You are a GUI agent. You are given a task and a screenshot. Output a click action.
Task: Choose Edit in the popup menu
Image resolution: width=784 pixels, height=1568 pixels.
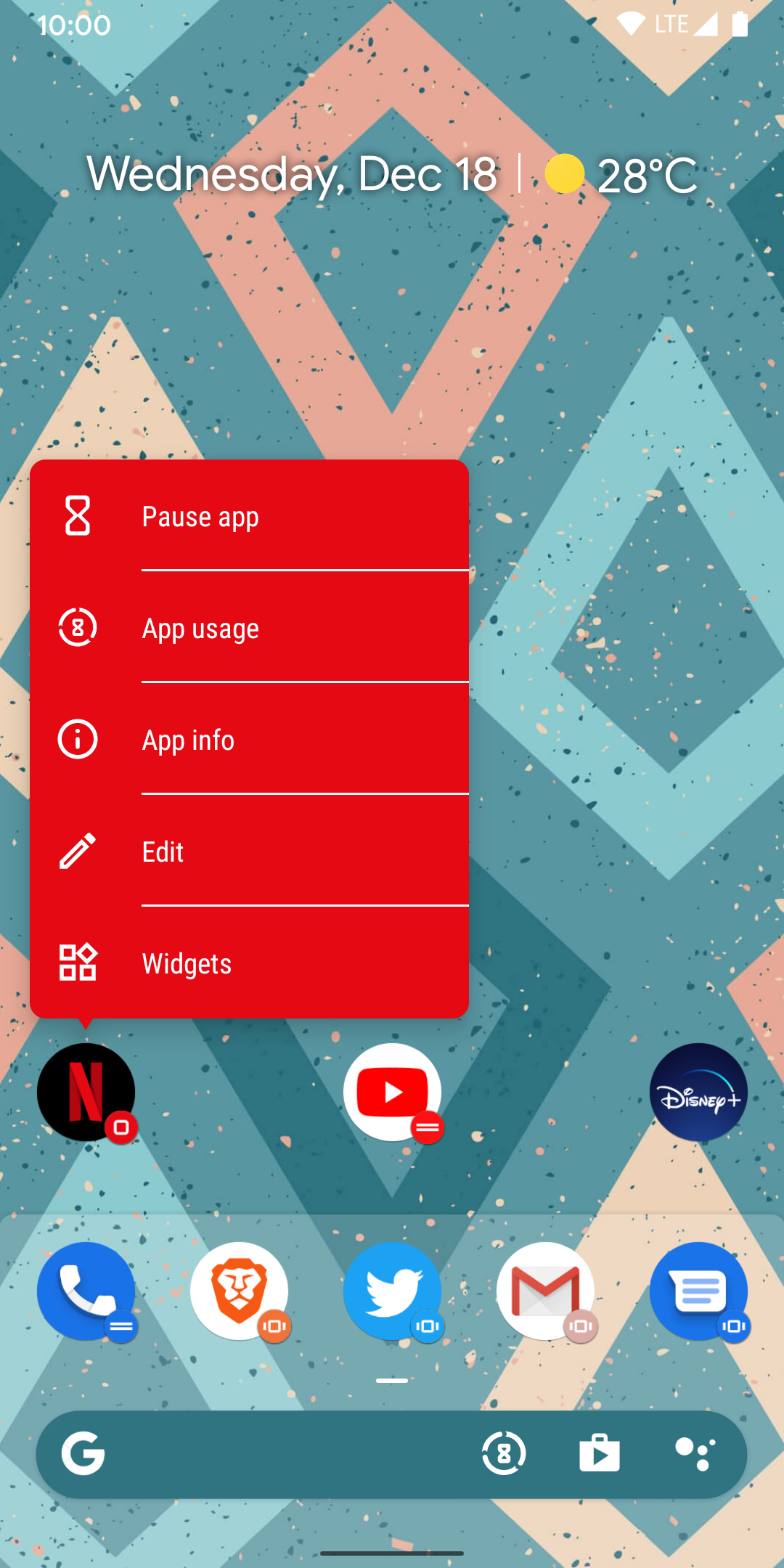[x=249, y=852]
